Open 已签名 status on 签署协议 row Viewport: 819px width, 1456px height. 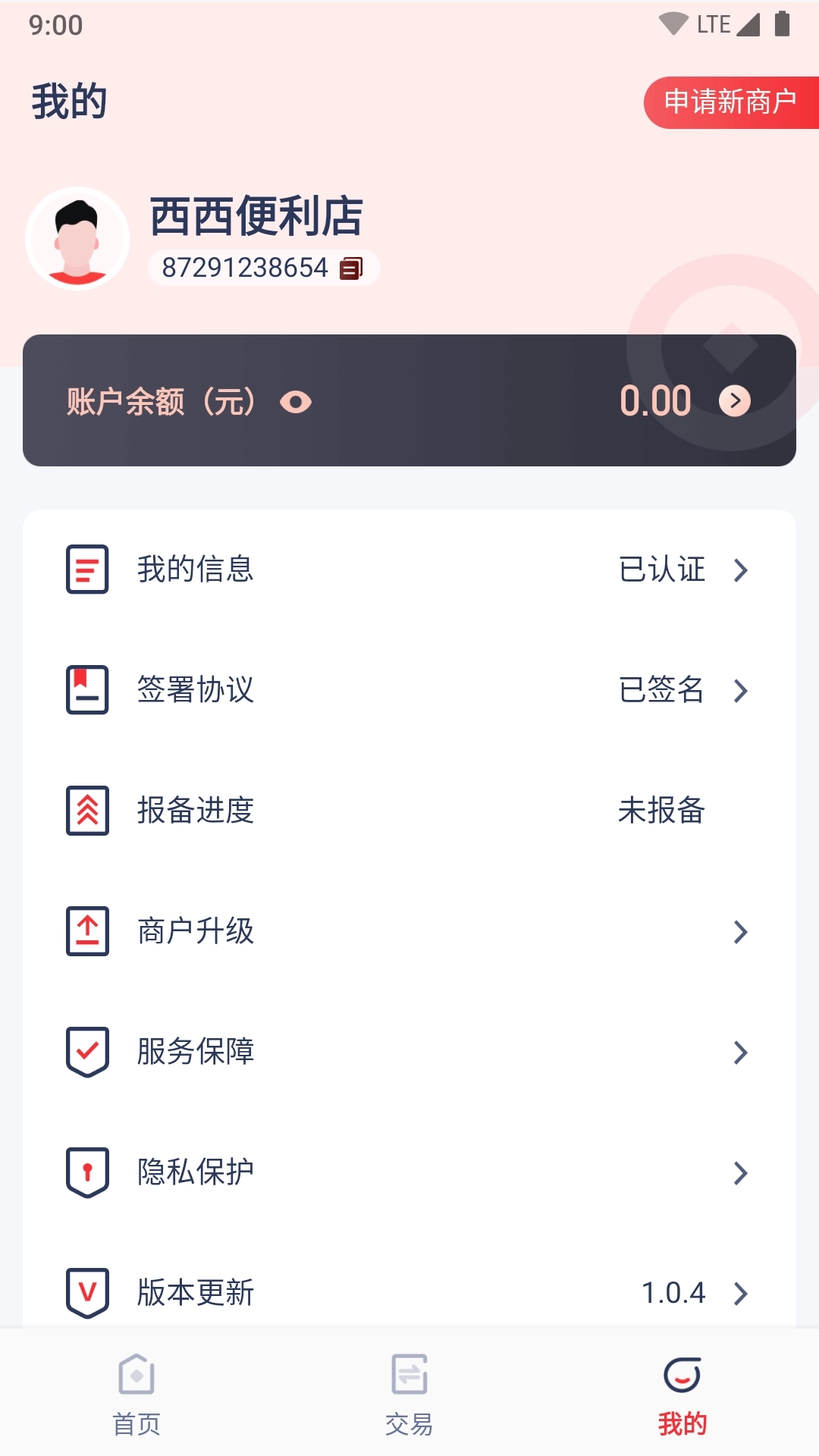661,690
